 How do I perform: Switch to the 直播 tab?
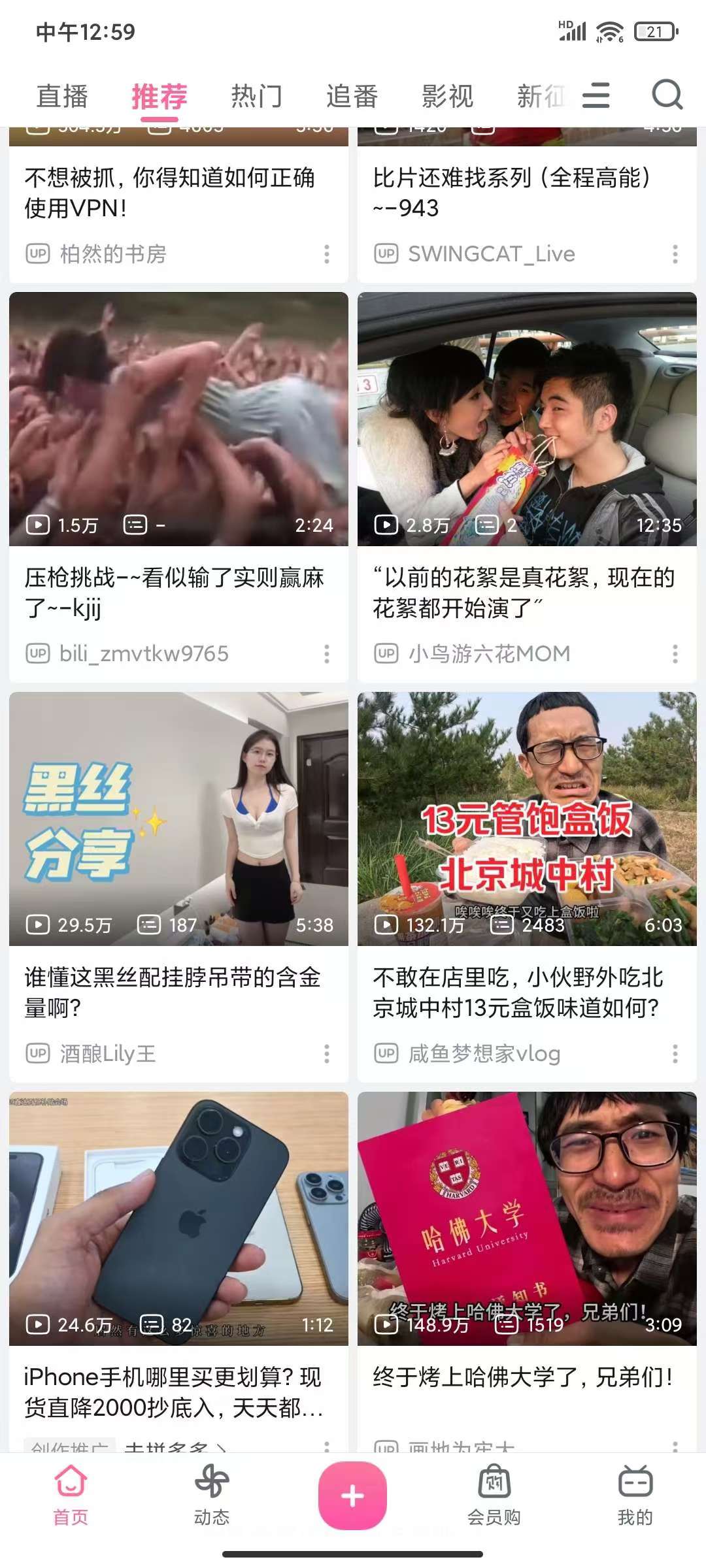click(x=62, y=97)
